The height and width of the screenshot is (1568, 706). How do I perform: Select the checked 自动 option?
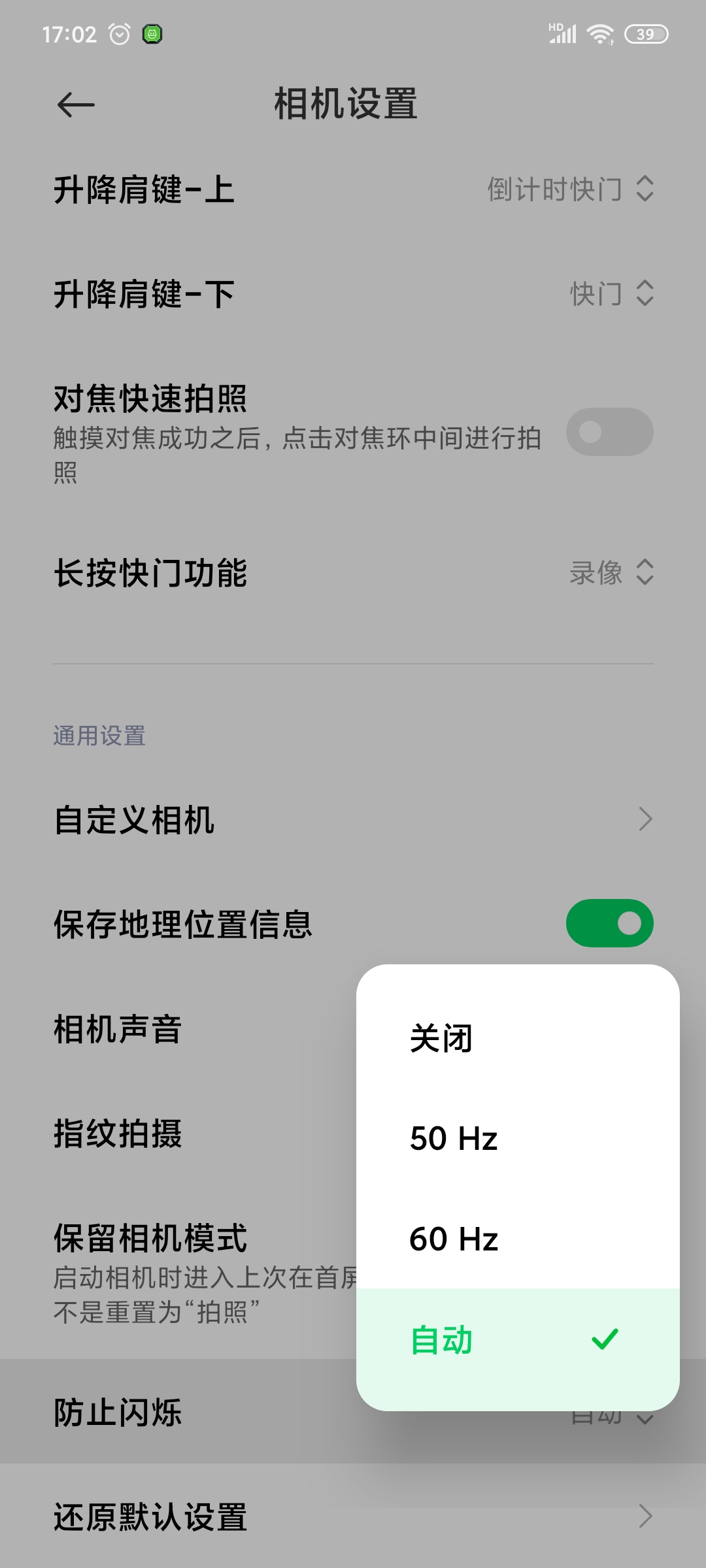click(518, 1339)
